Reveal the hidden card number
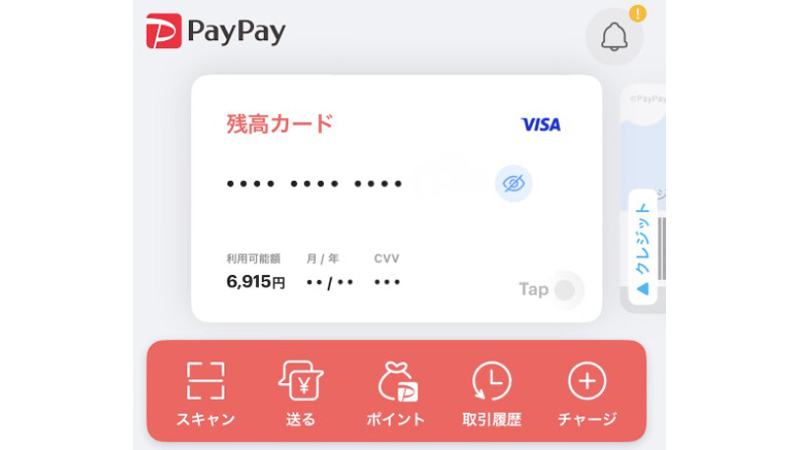Viewport: 800px width, 450px height. [x=513, y=184]
